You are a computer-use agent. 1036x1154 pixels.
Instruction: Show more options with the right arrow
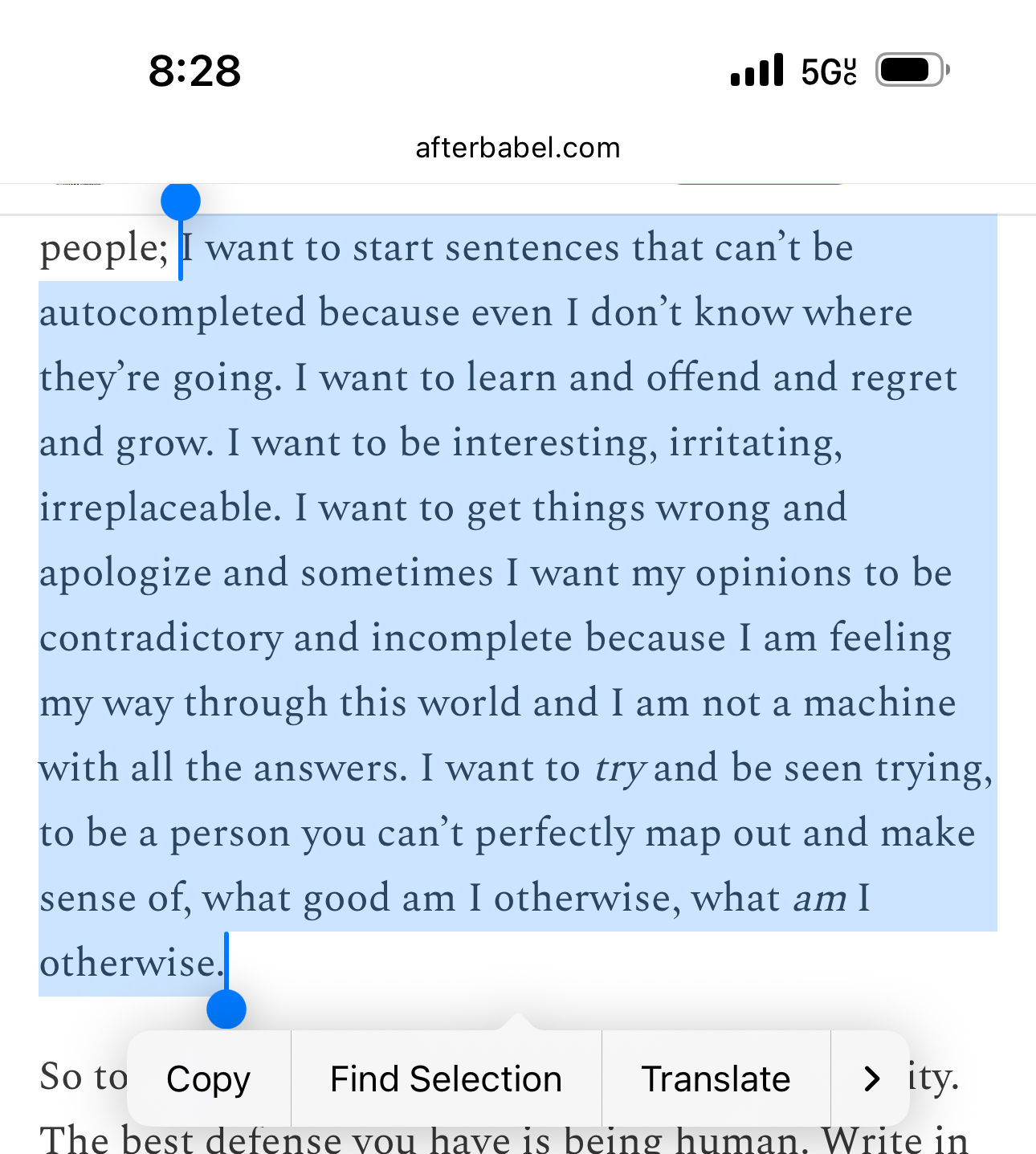[871, 1079]
